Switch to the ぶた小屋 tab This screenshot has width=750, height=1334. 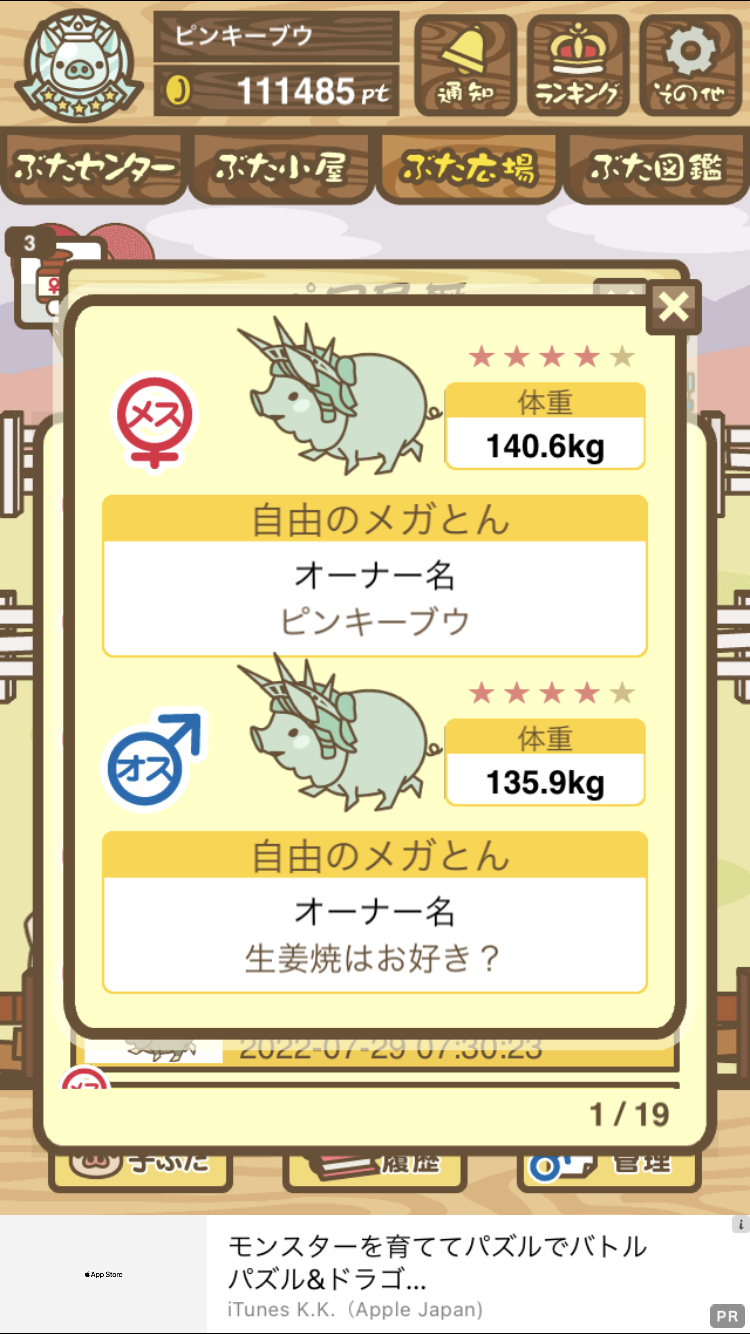(282, 167)
